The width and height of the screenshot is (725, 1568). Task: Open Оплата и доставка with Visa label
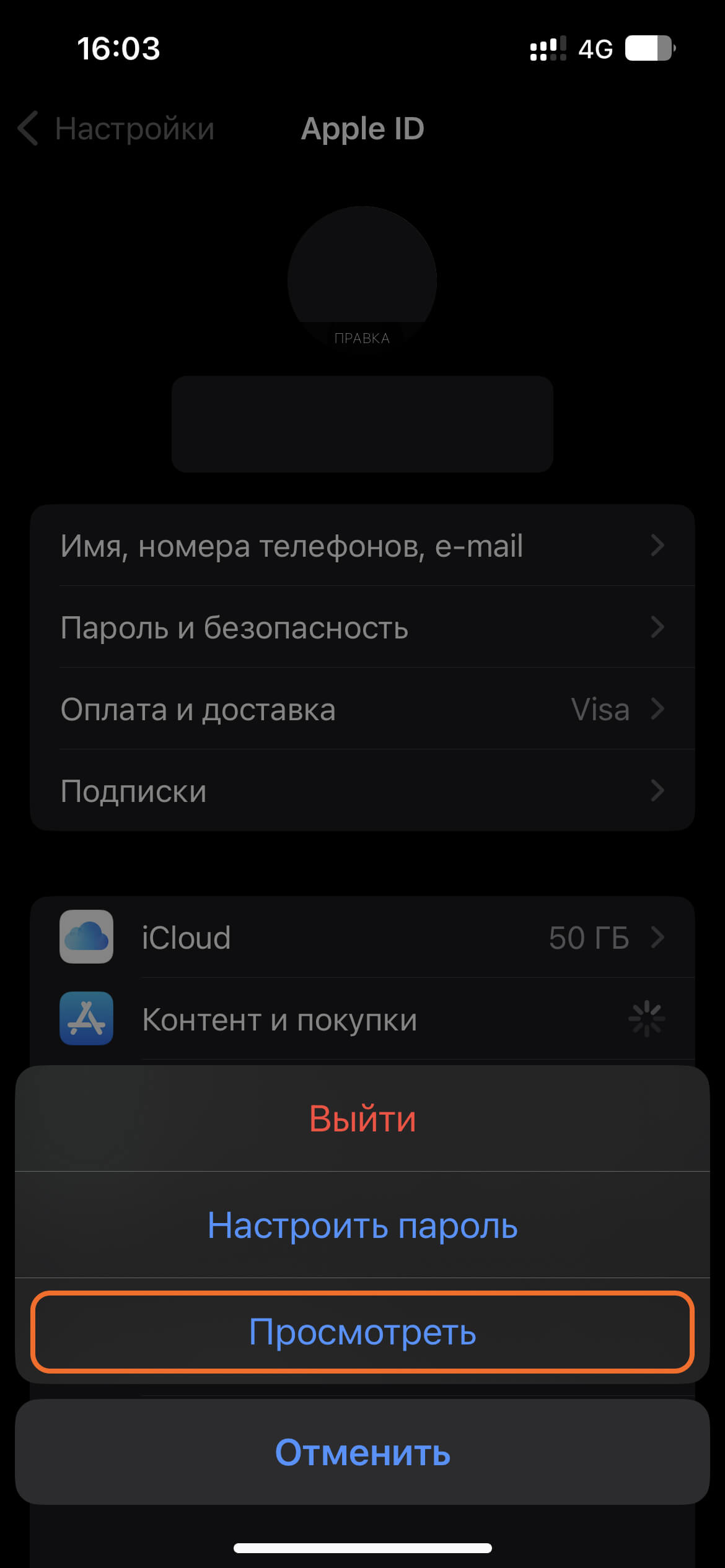click(362, 709)
